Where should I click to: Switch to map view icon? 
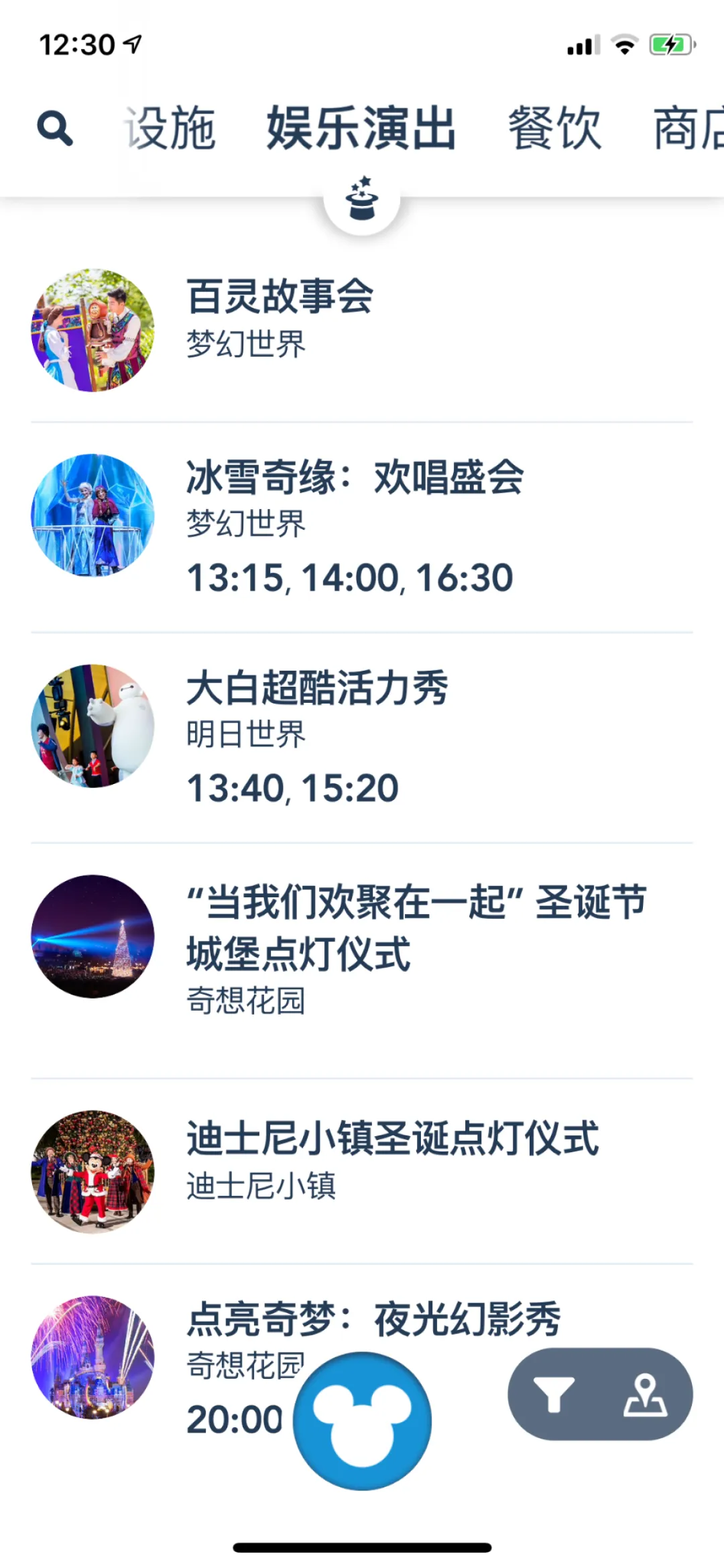click(x=645, y=1394)
